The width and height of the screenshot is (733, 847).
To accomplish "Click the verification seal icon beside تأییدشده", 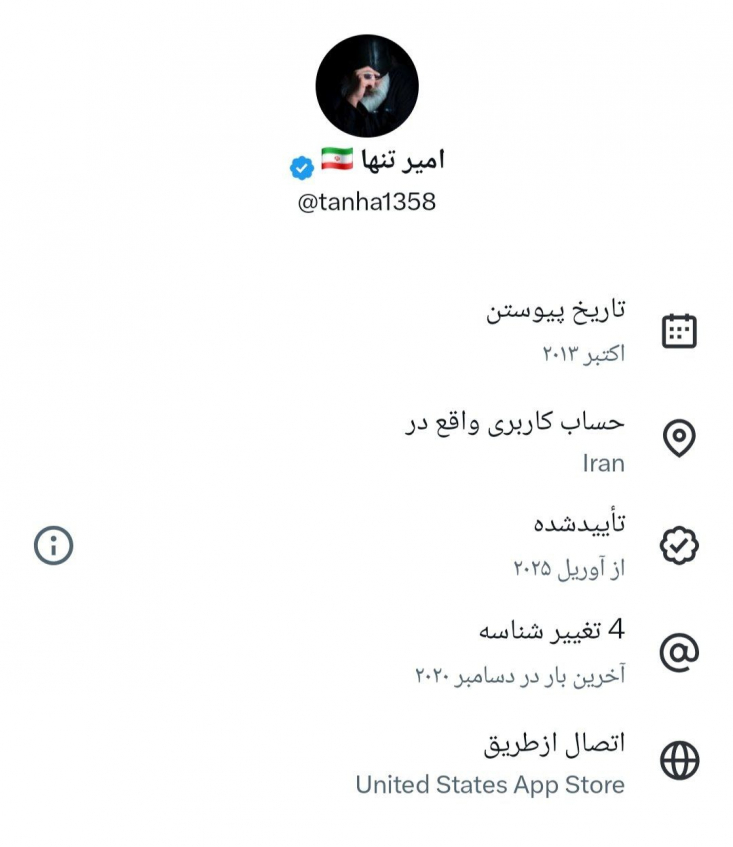I will coord(678,544).
